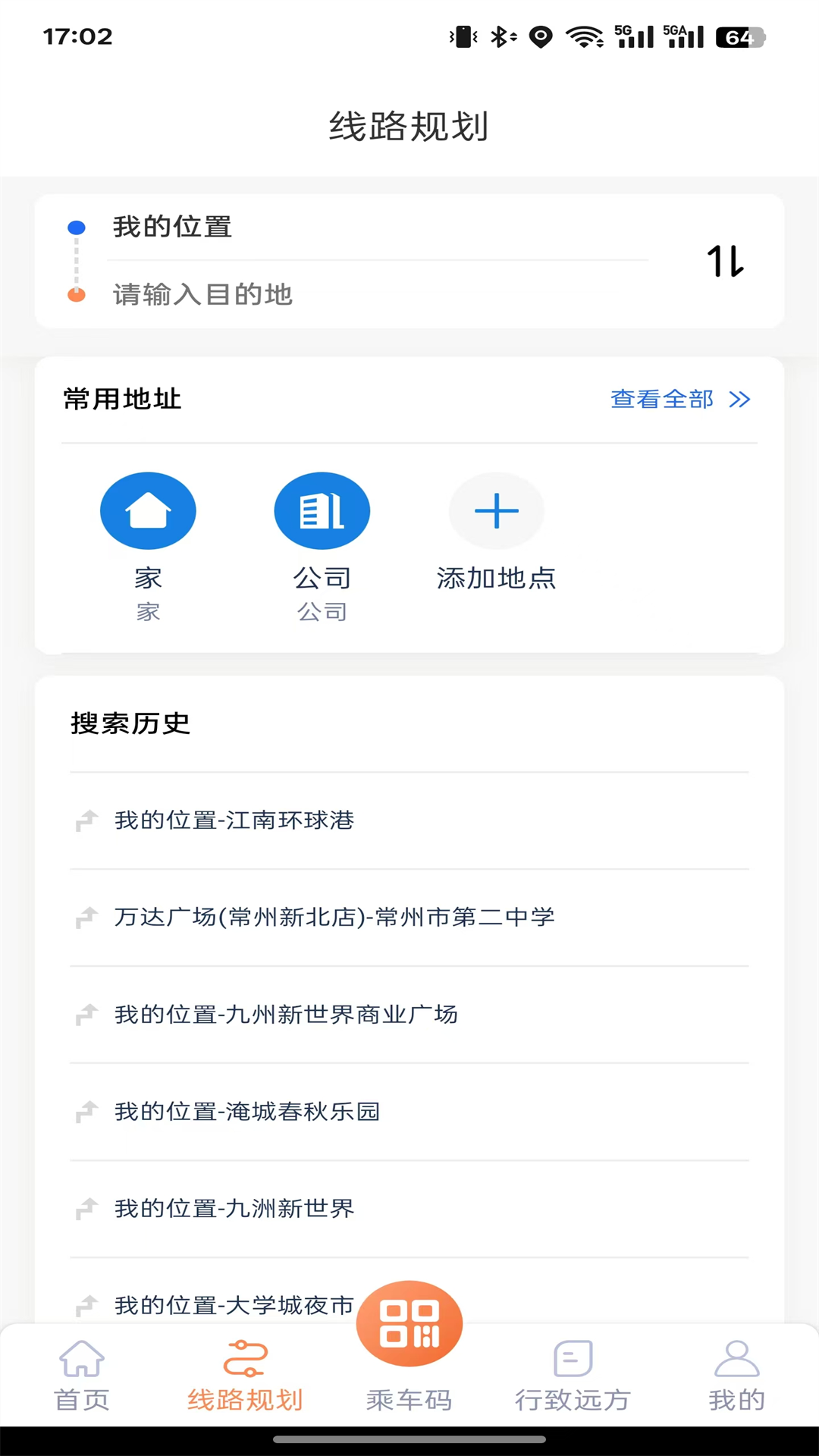Tap the swap origin and destination icon
The image size is (819, 1456).
(x=724, y=262)
